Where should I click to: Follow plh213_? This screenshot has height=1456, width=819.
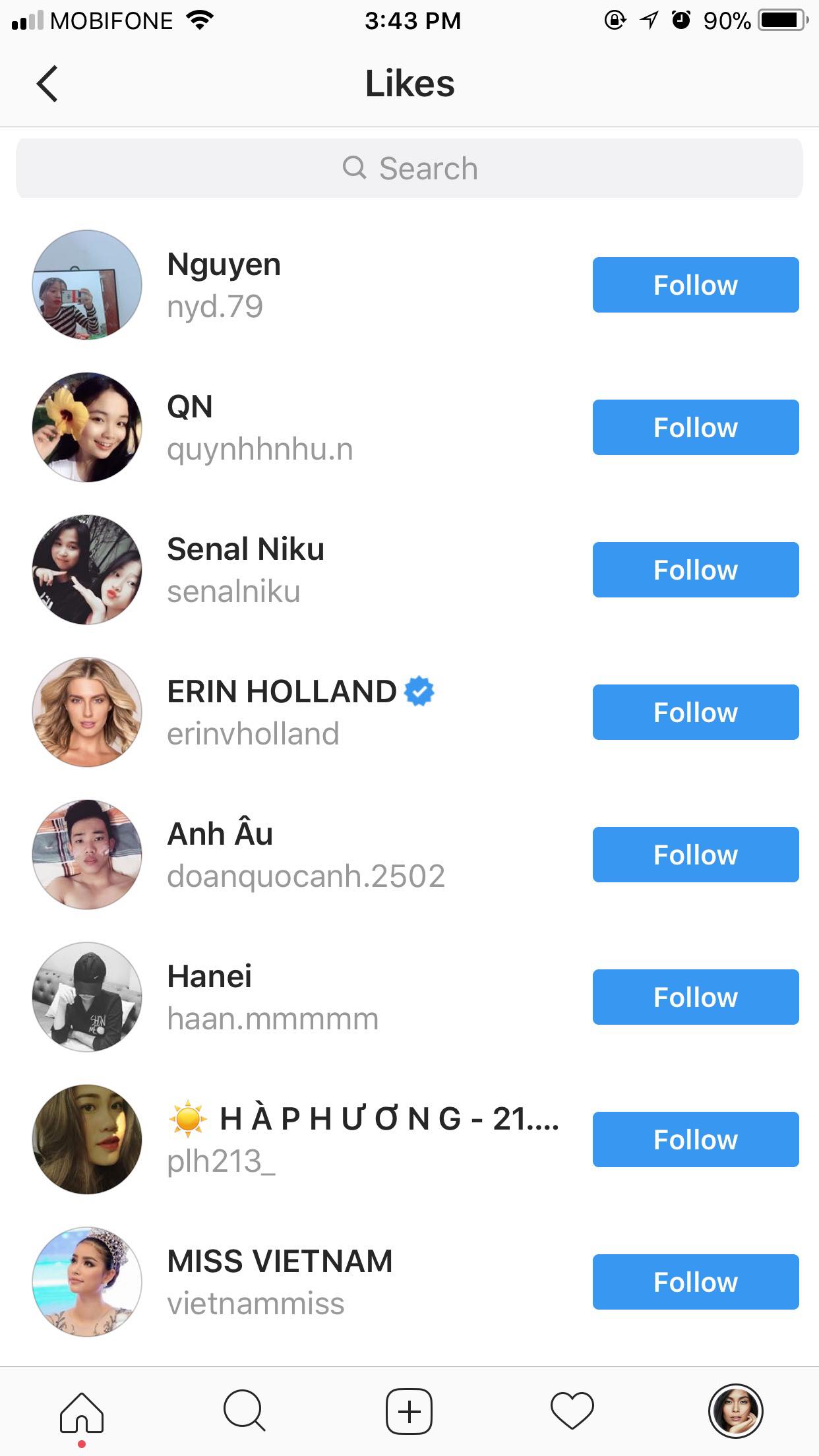coord(695,1139)
